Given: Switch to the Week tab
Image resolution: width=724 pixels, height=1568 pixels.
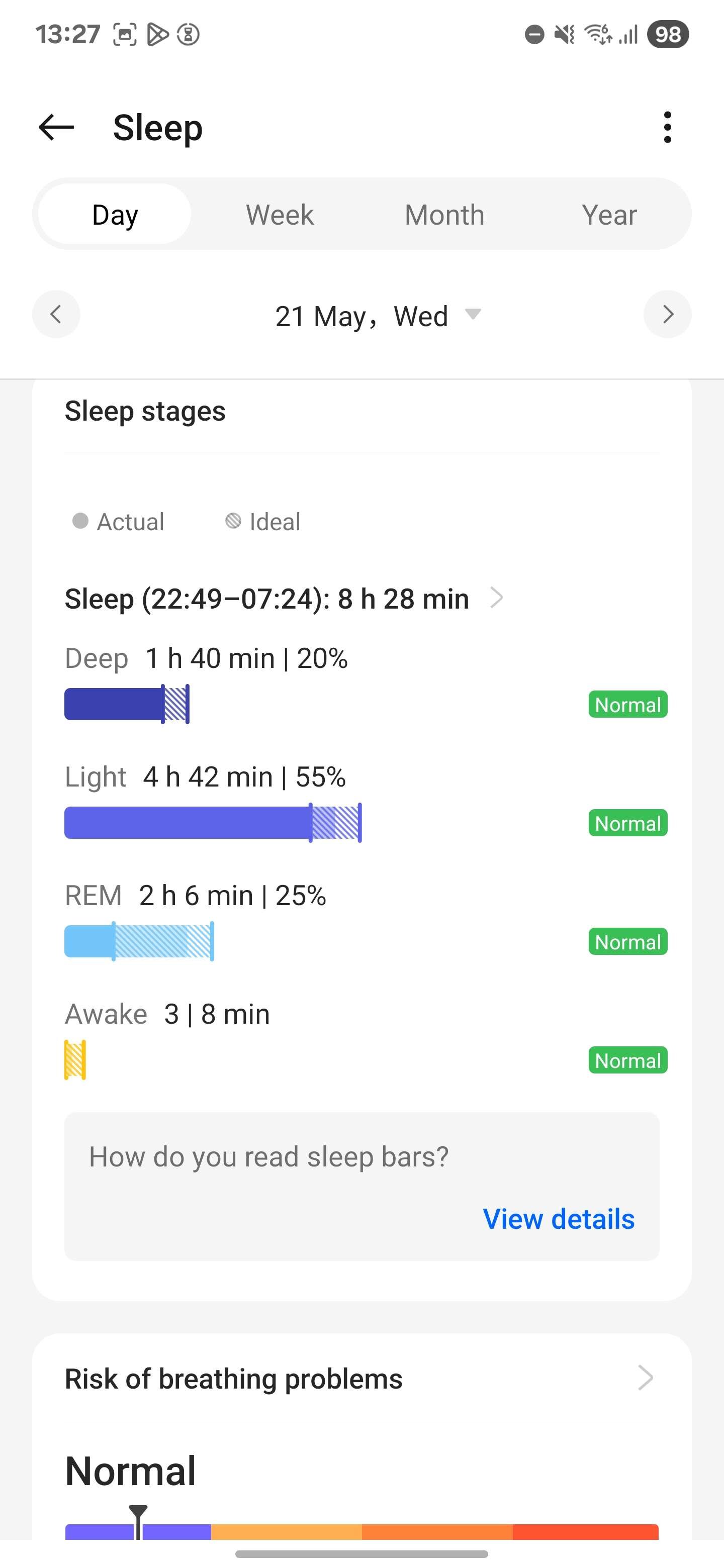Looking at the screenshot, I should tap(280, 214).
